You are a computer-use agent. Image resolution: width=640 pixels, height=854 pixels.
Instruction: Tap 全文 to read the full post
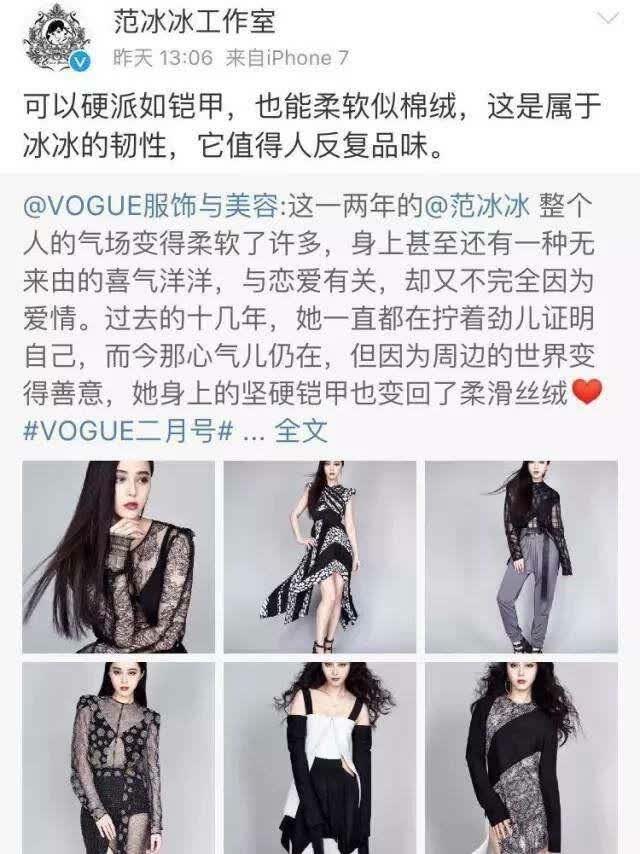point(301,431)
